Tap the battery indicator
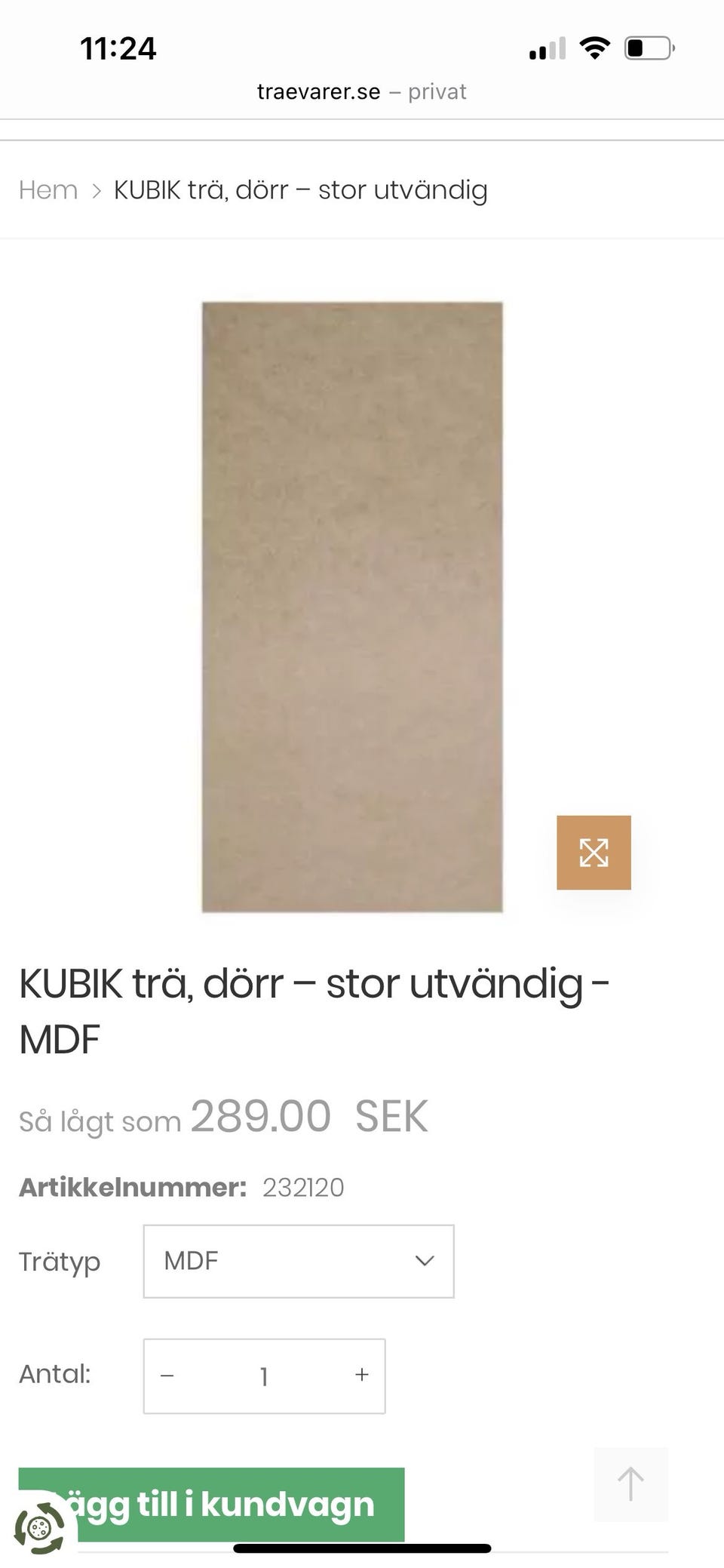This screenshot has width=724, height=1568. click(x=646, y=48)
